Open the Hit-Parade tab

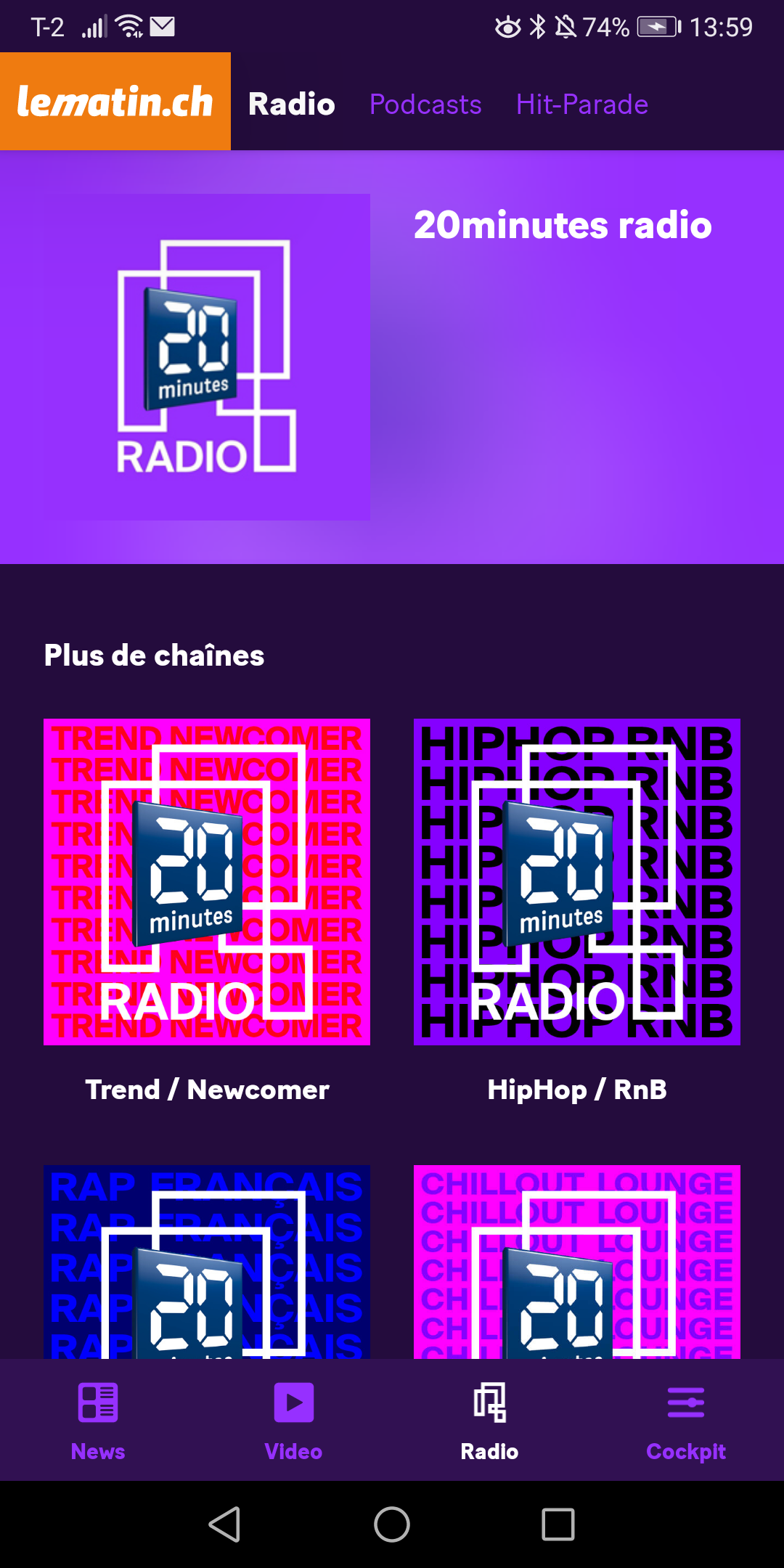pyautogui.click(x=581, y=105)
